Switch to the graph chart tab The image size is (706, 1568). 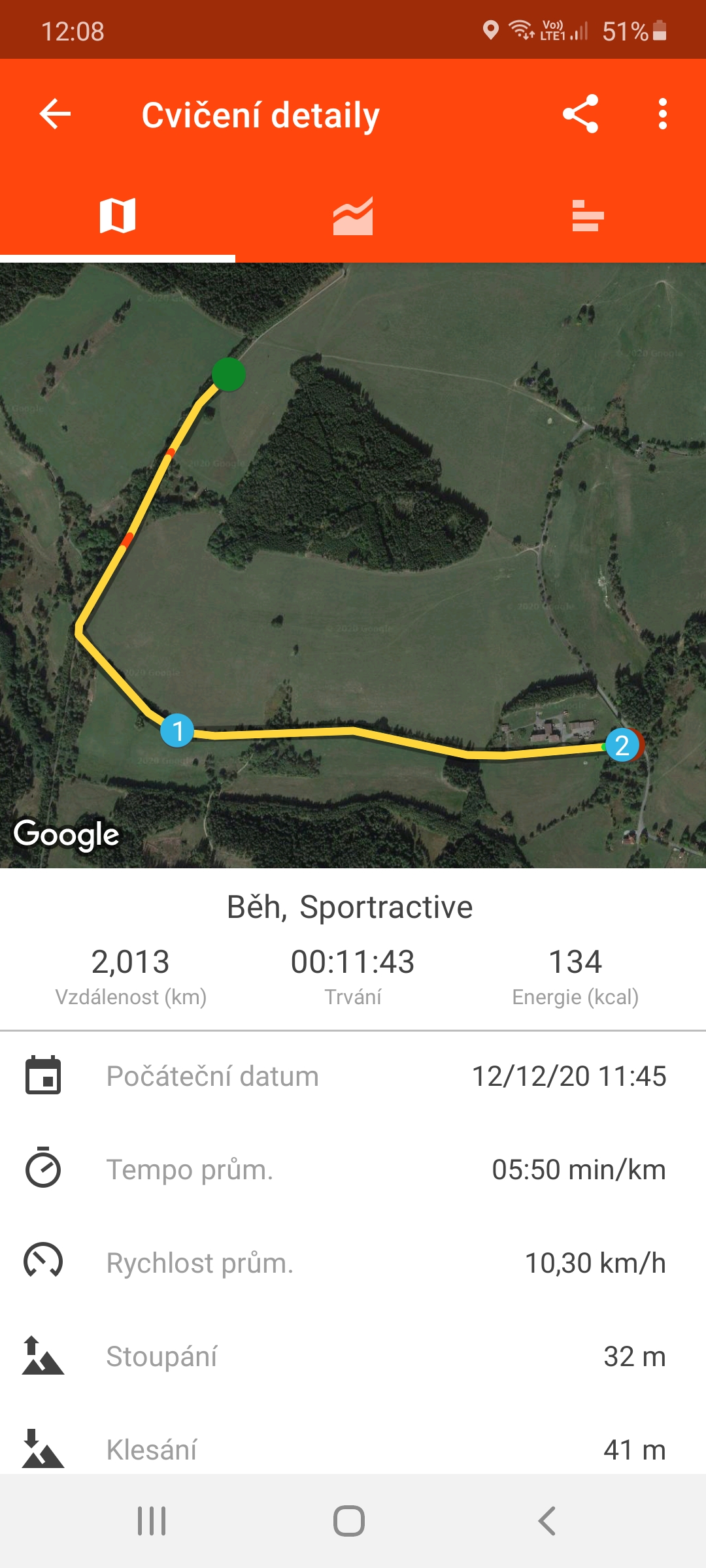tap(353, 216)
